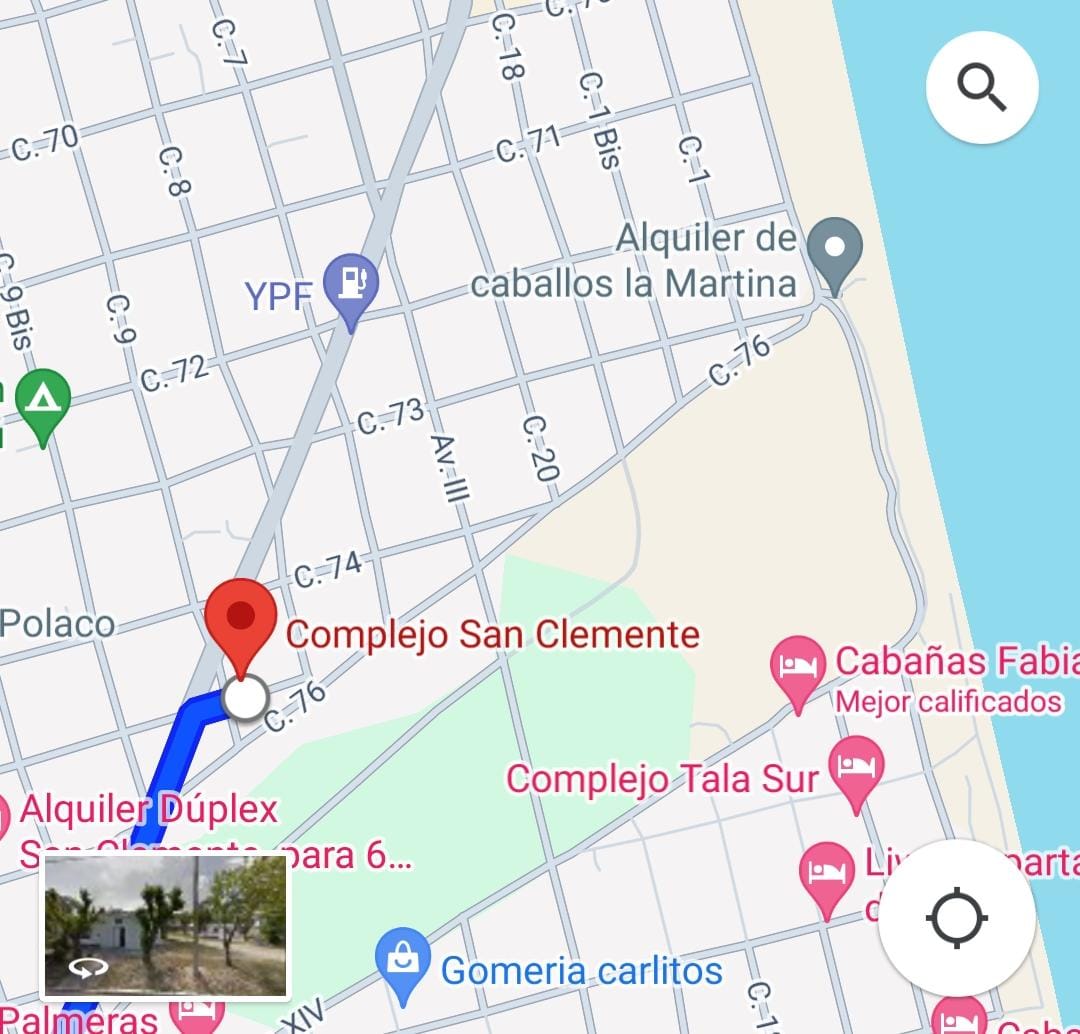Select the Alquiler de caballos la Martina pin
Screen dimensions: 1080x1034
click(x=834, y=250)
